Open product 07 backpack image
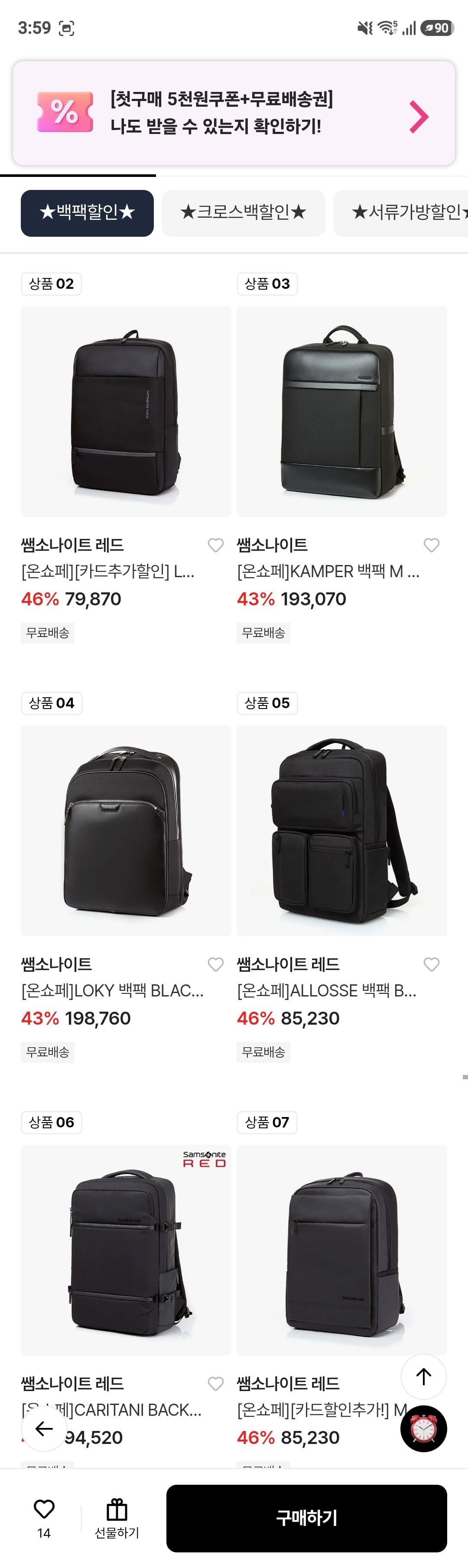This screenshot has width=468, height=1568. (341, 1250)
